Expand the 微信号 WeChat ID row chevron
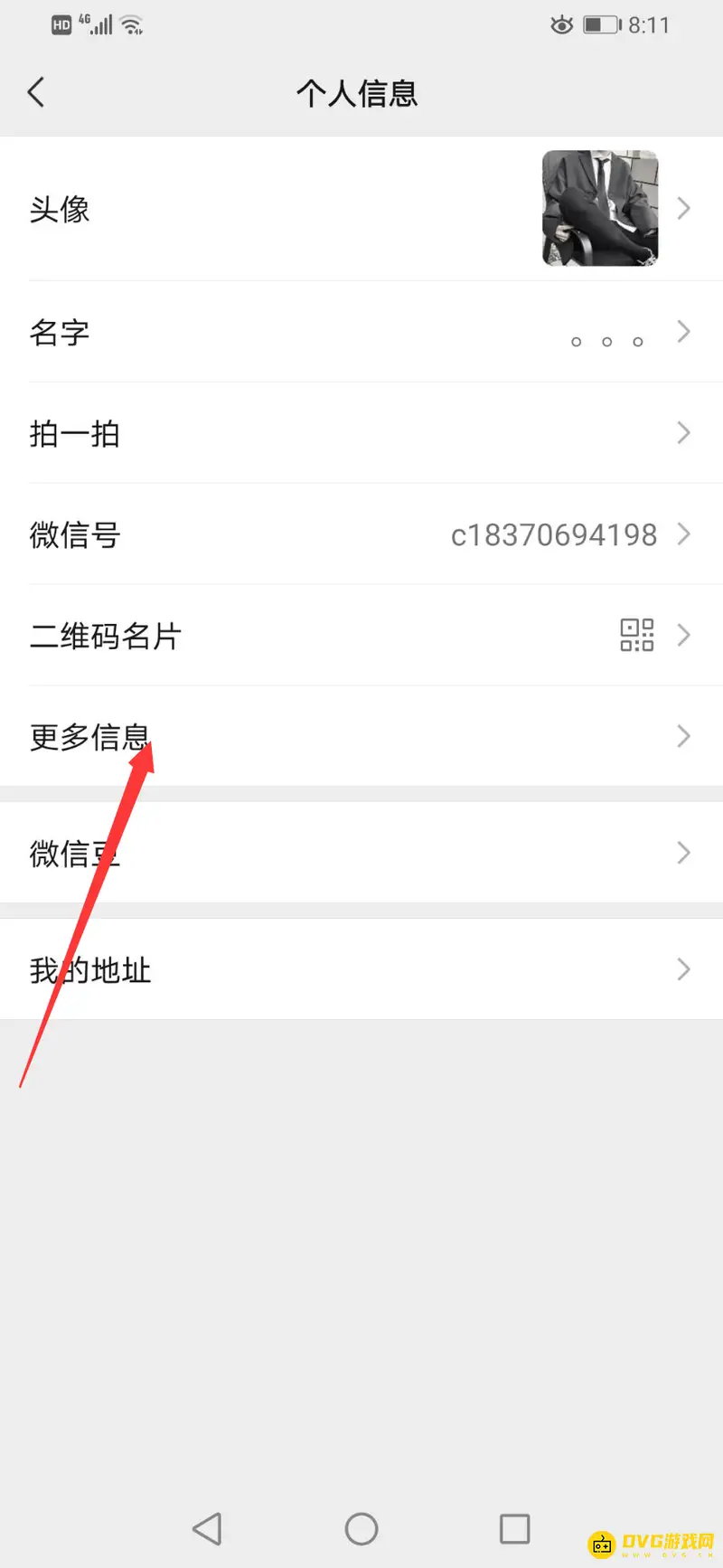Viewport: 723px width, 1568px height. click(x=683, y=534)
